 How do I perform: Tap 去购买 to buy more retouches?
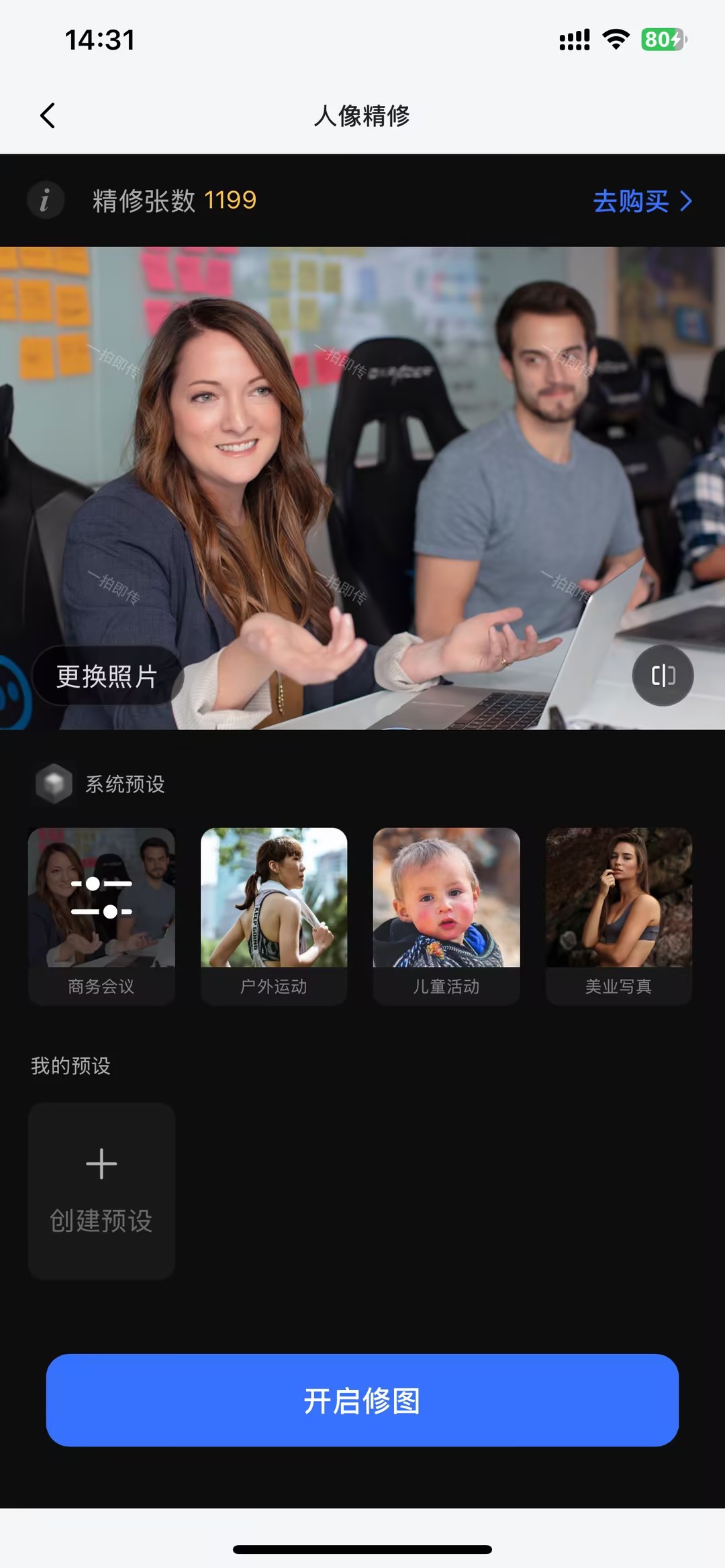(x=642, y=201)
